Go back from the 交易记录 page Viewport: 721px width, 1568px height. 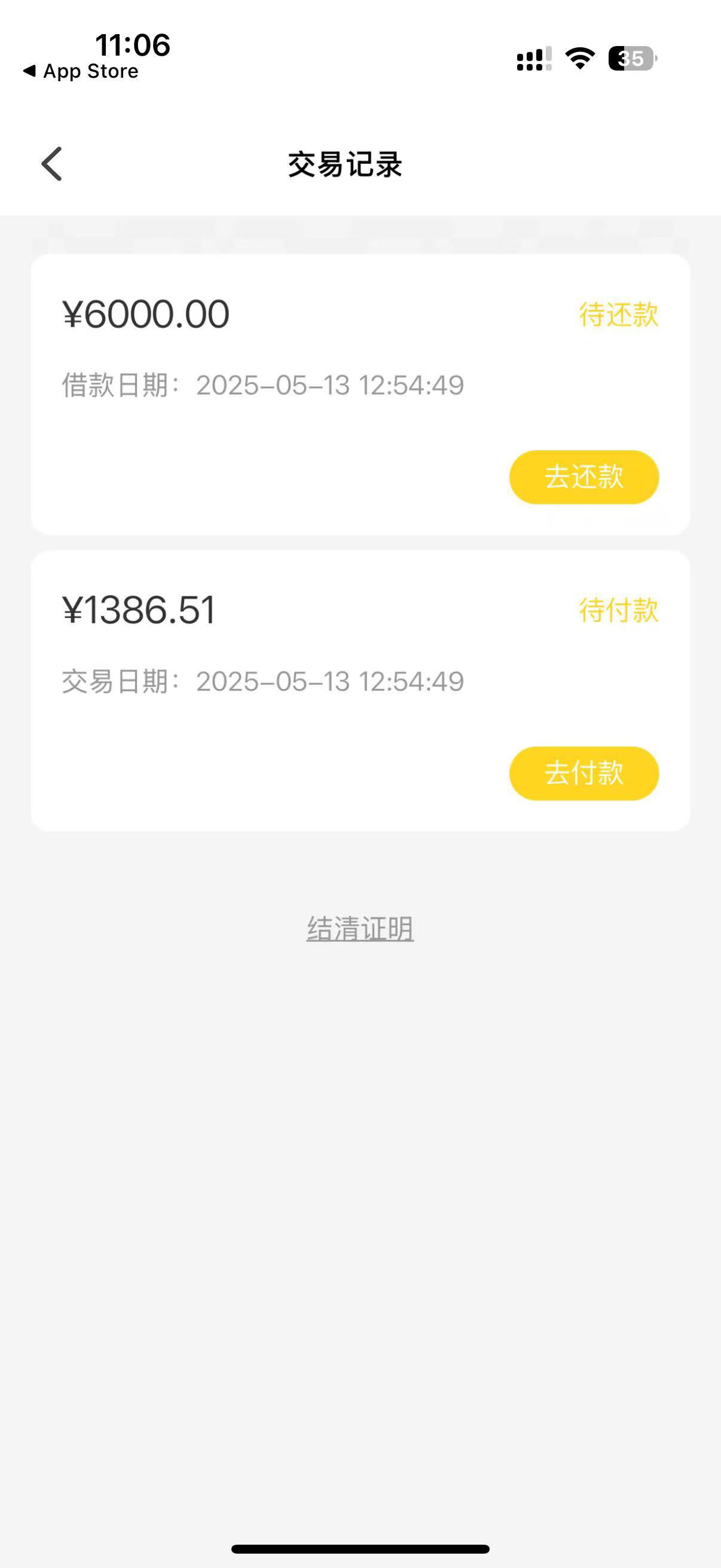coord(52,164)
